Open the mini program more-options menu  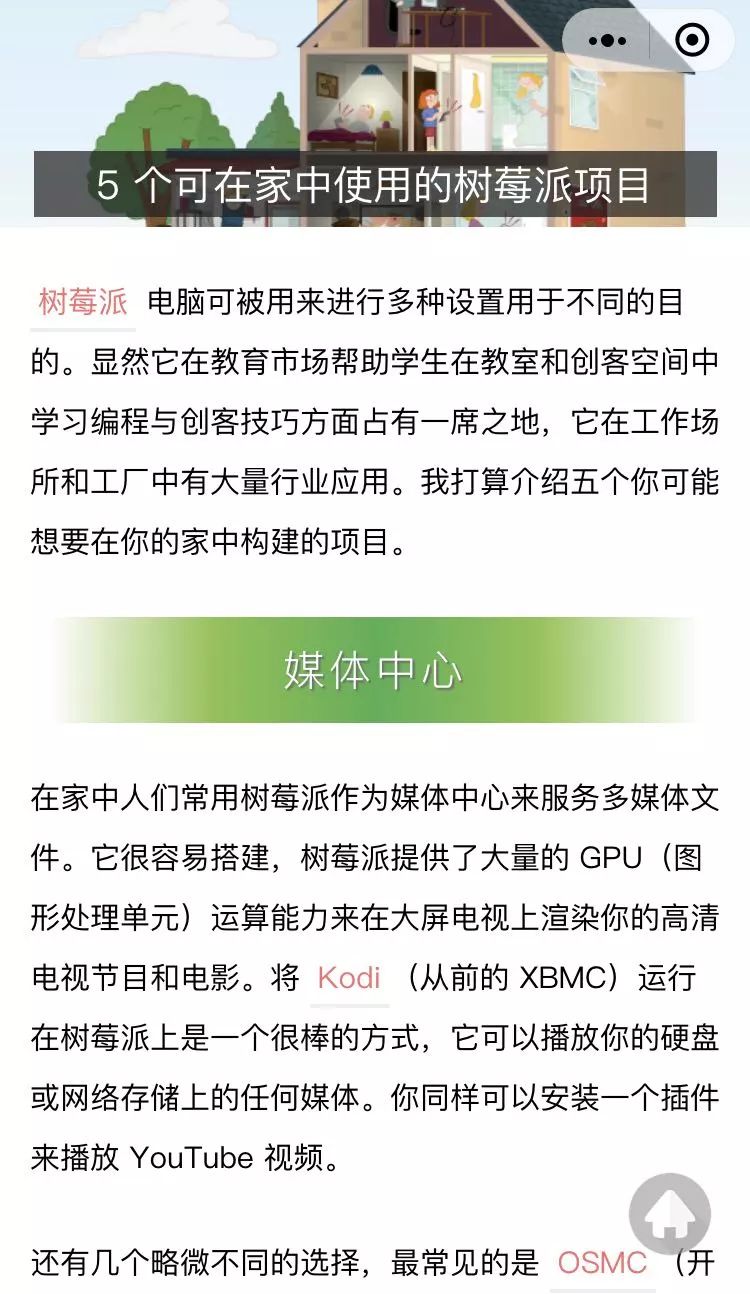pyautogui.click(x=607, y=41)
